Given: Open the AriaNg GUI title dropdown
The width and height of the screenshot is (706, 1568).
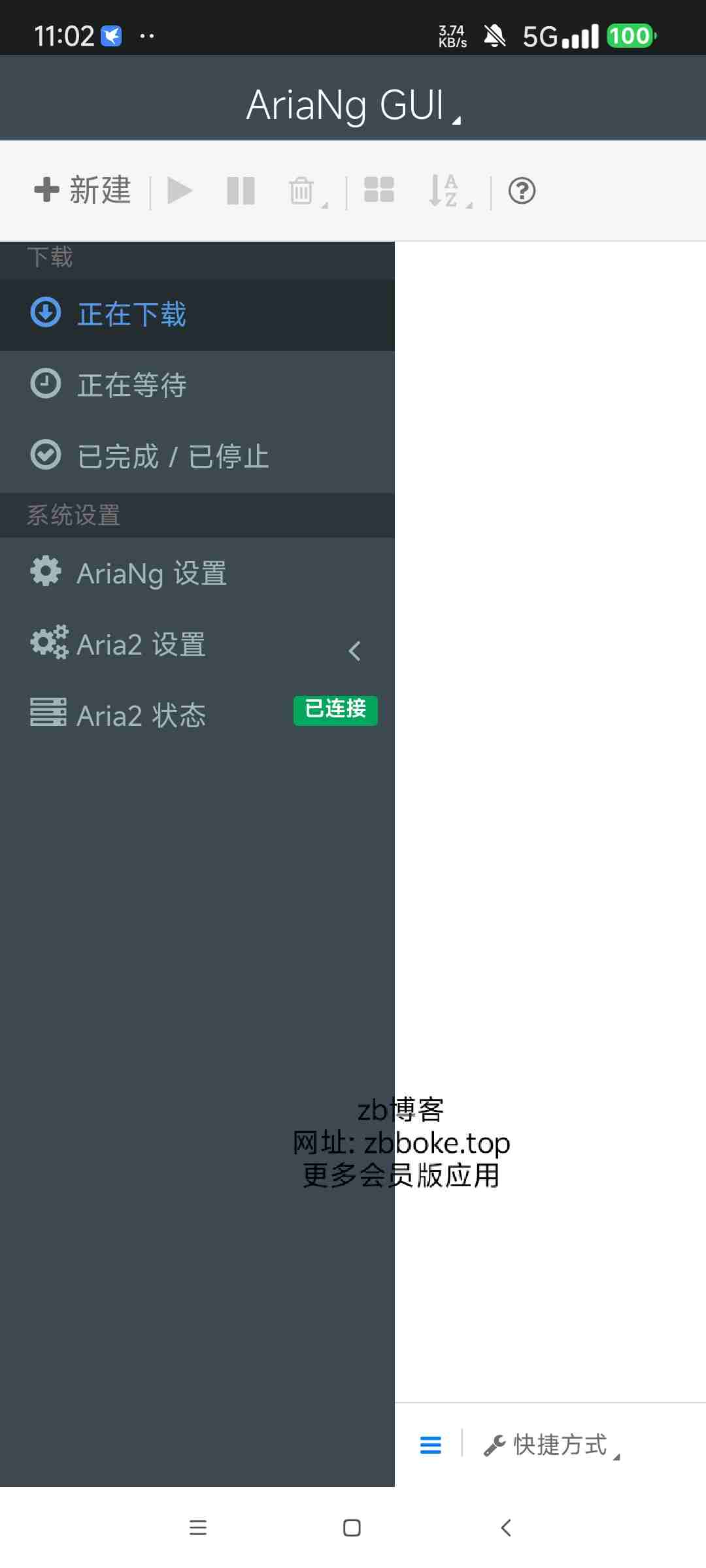Looking at the screenshot, I should (x=353, y=105).
